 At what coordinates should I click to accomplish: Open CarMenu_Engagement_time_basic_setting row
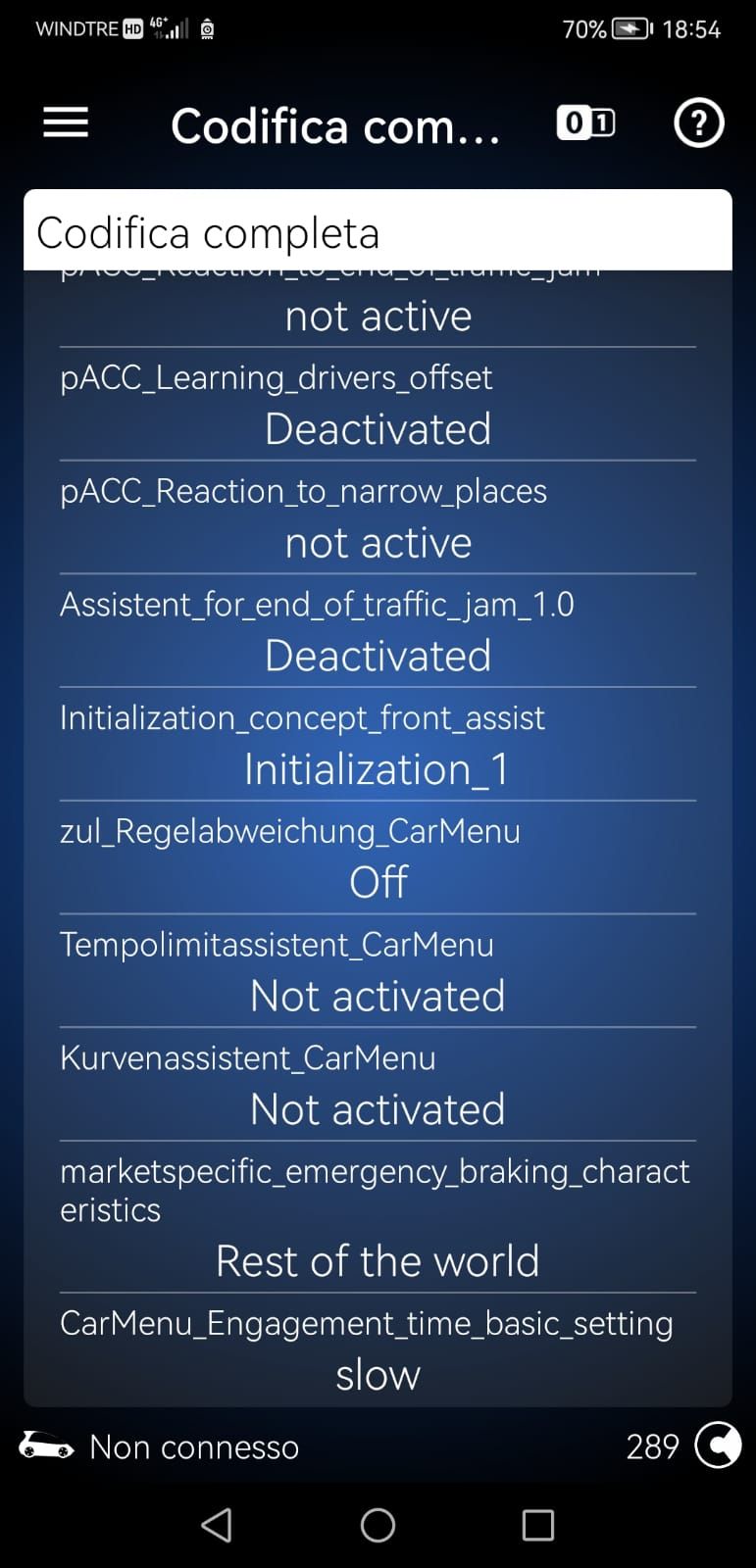click(378, 1350)
